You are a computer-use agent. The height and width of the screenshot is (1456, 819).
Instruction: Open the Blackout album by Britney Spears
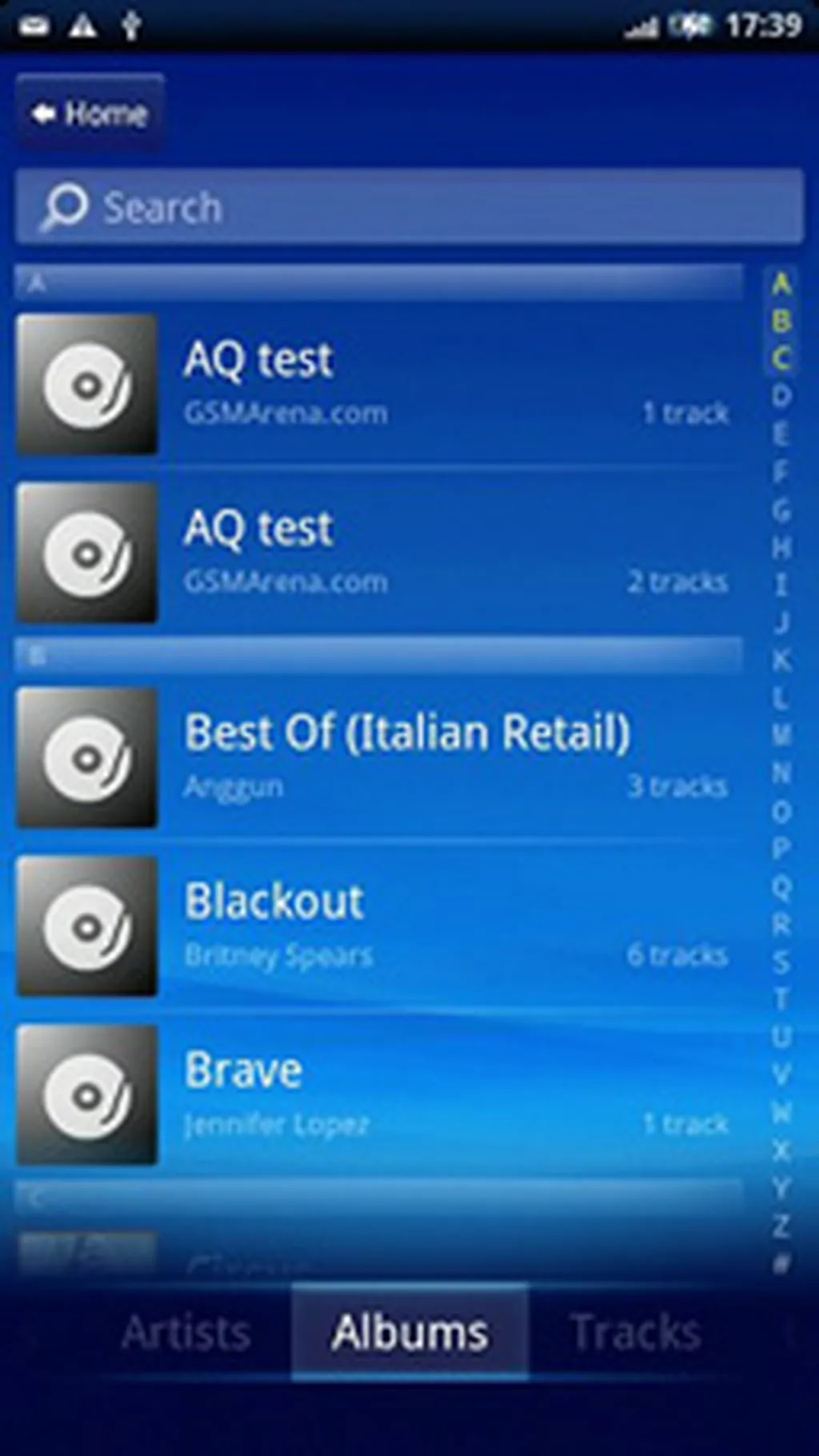tap(376, 926)
